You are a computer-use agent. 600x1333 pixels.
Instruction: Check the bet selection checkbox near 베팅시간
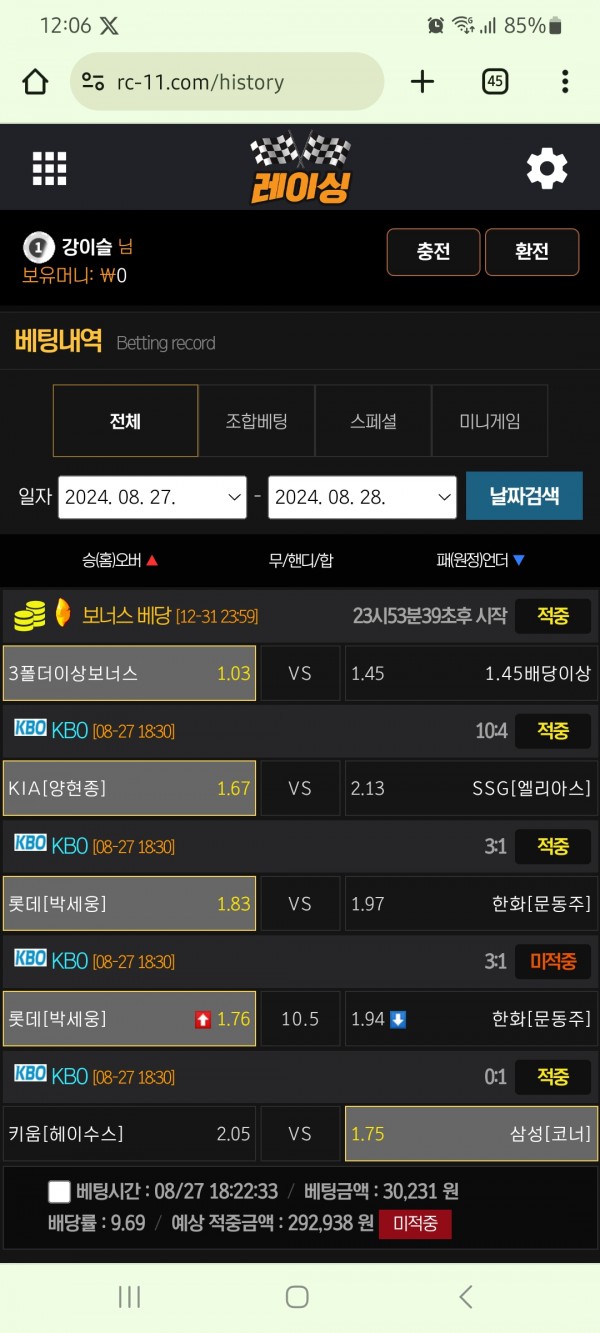(x=59, y=1191)
